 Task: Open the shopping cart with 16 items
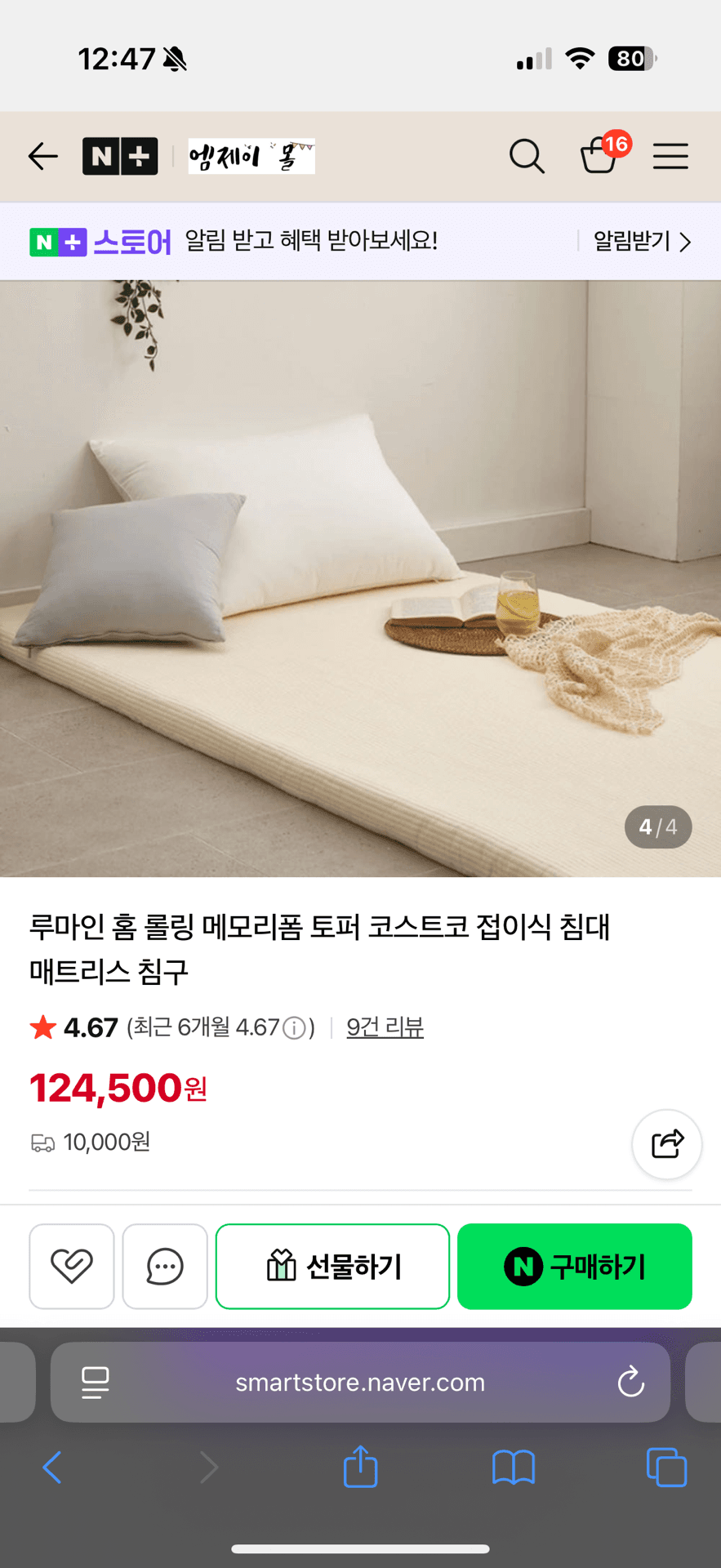click(600, 154)
